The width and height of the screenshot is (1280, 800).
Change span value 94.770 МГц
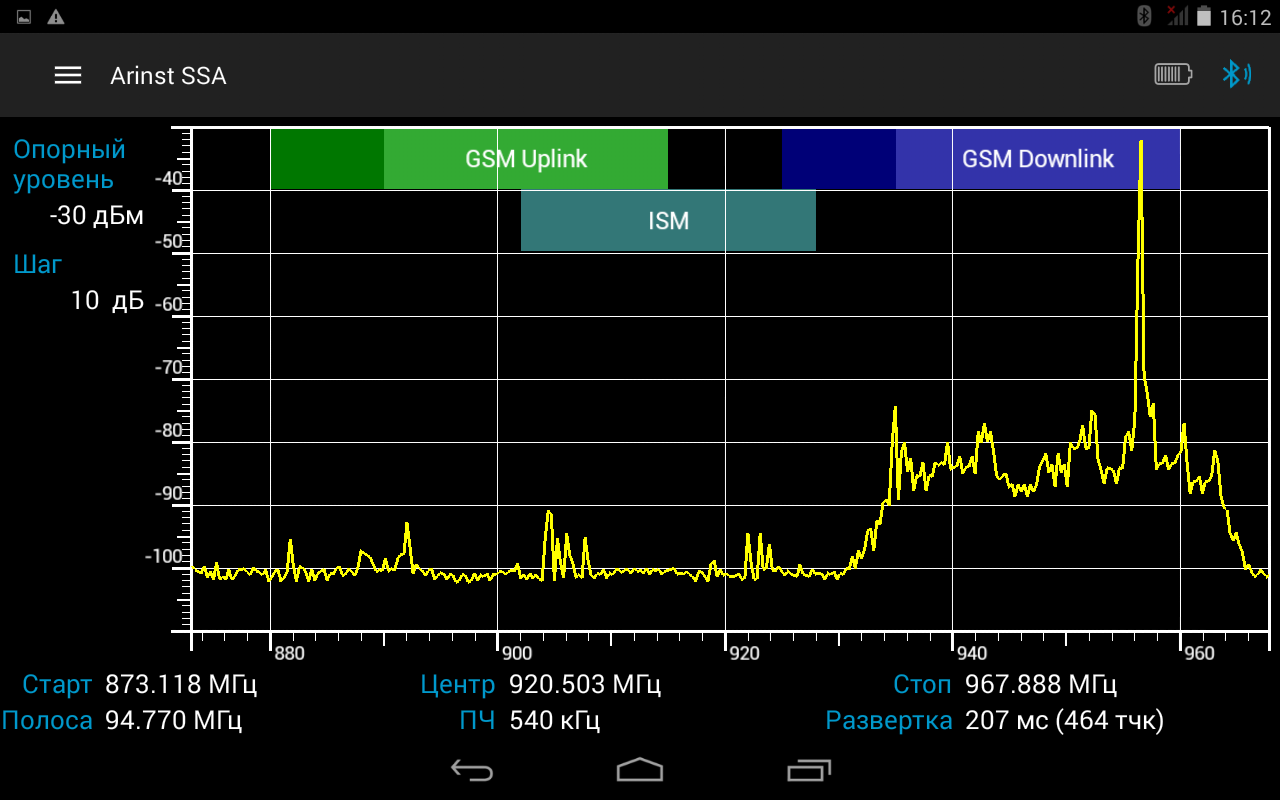[x=173, y=720]
